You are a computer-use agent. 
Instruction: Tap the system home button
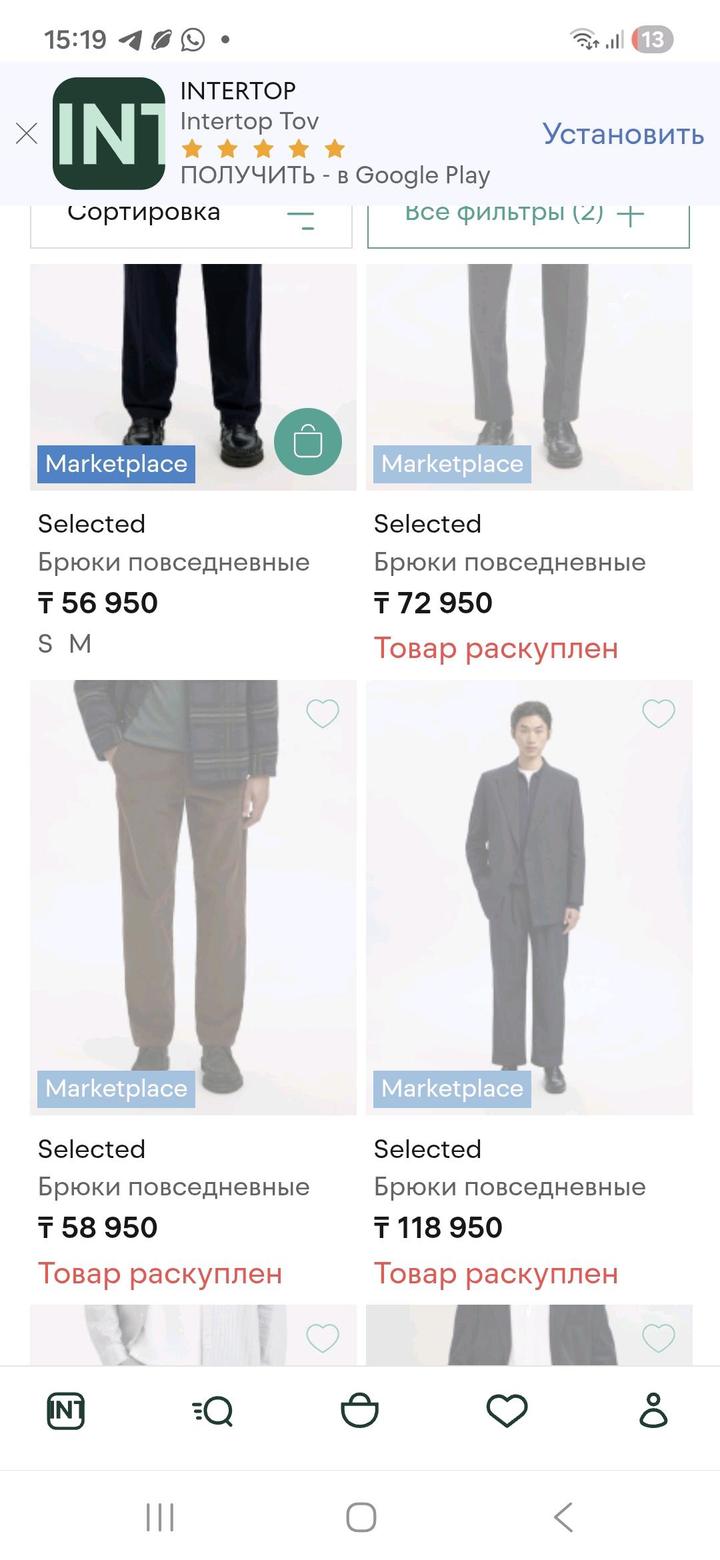pos(361,1517)
